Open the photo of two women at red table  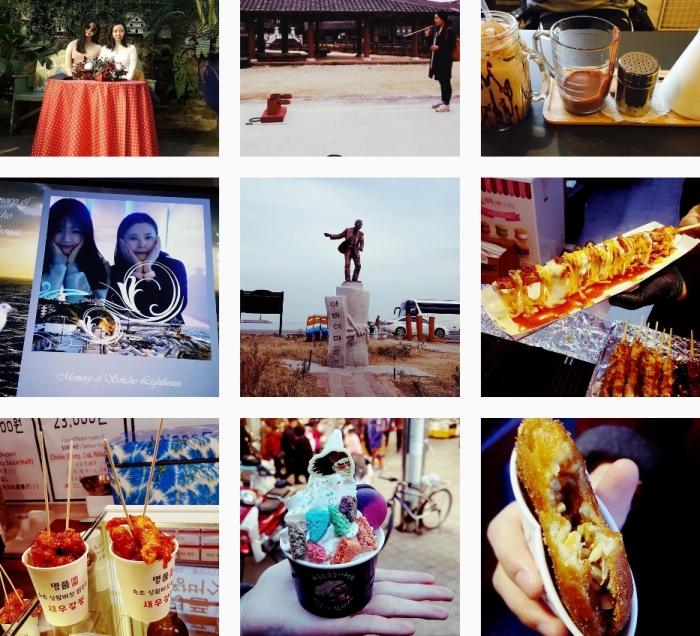109,78
